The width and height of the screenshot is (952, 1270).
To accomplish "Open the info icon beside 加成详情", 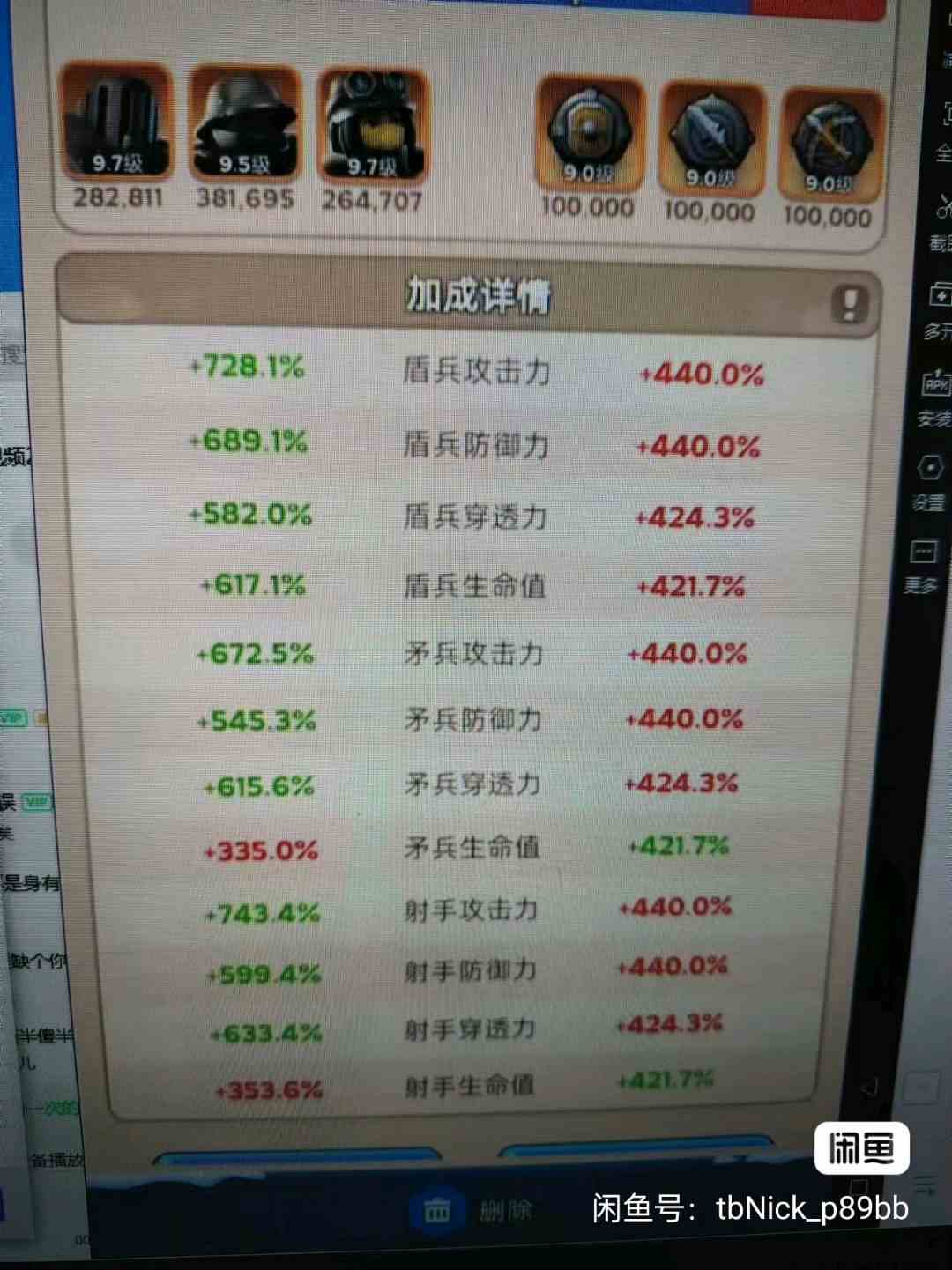I will coord(849,305).
